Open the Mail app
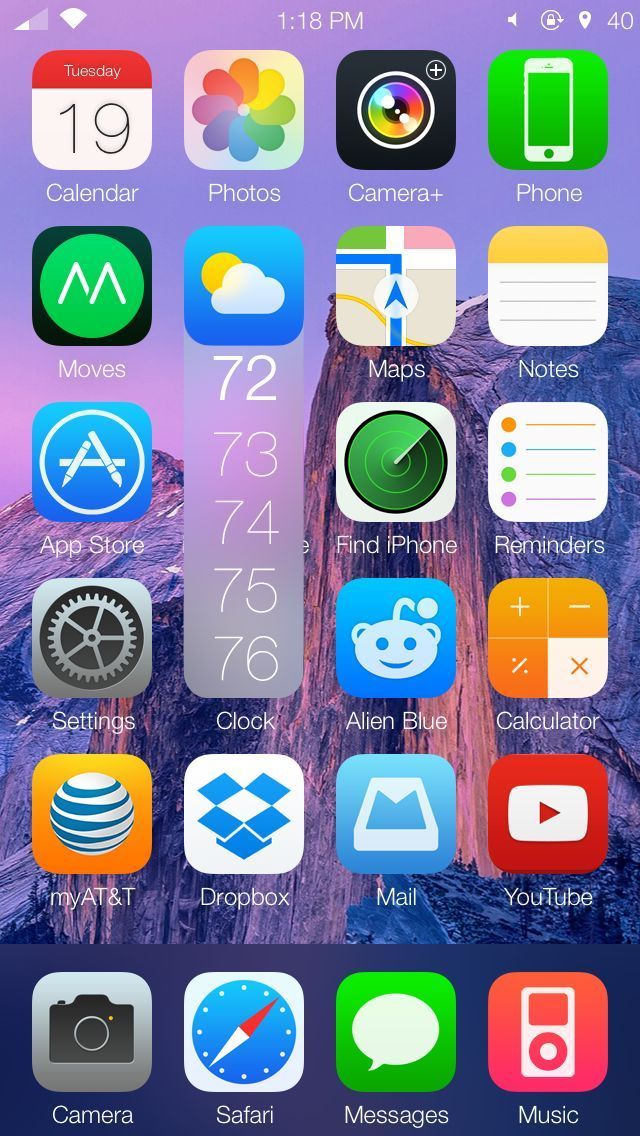 396,814
